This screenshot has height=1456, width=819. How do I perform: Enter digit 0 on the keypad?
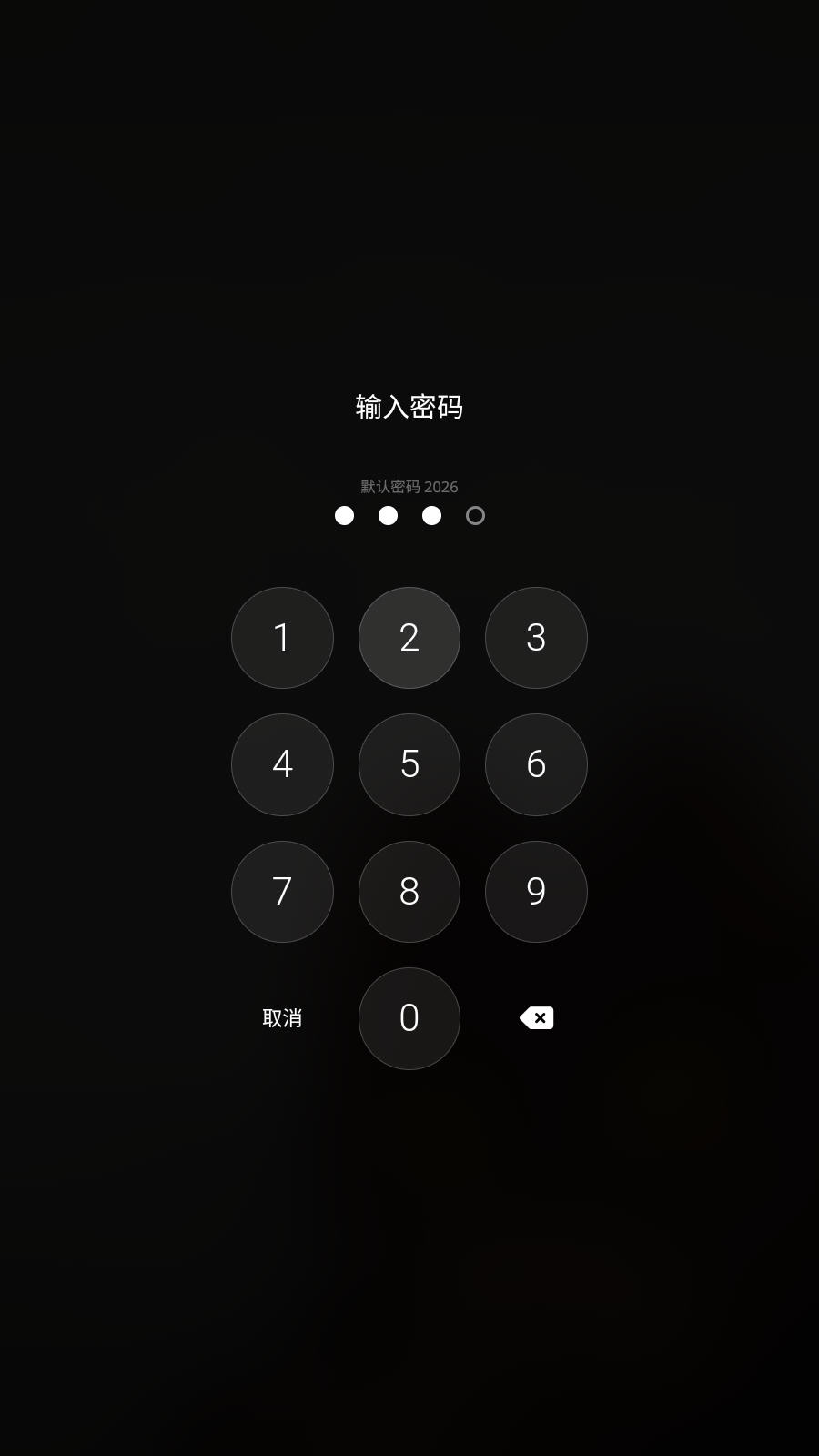409,1018
